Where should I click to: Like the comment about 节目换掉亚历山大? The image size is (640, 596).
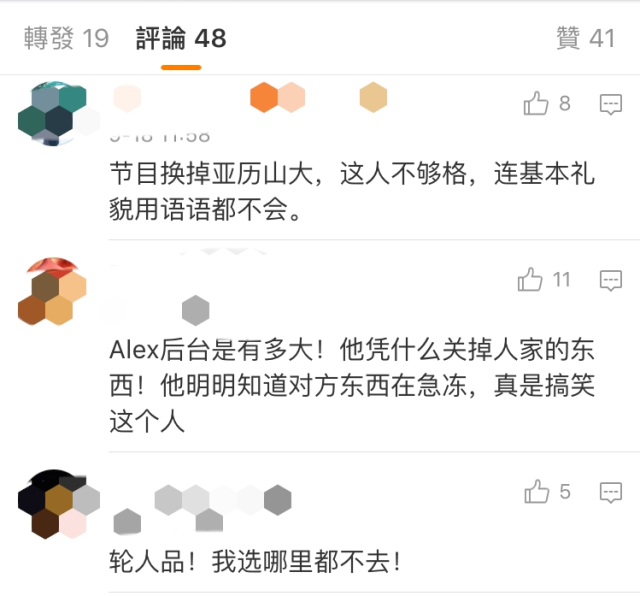click(x=537, y=103)
